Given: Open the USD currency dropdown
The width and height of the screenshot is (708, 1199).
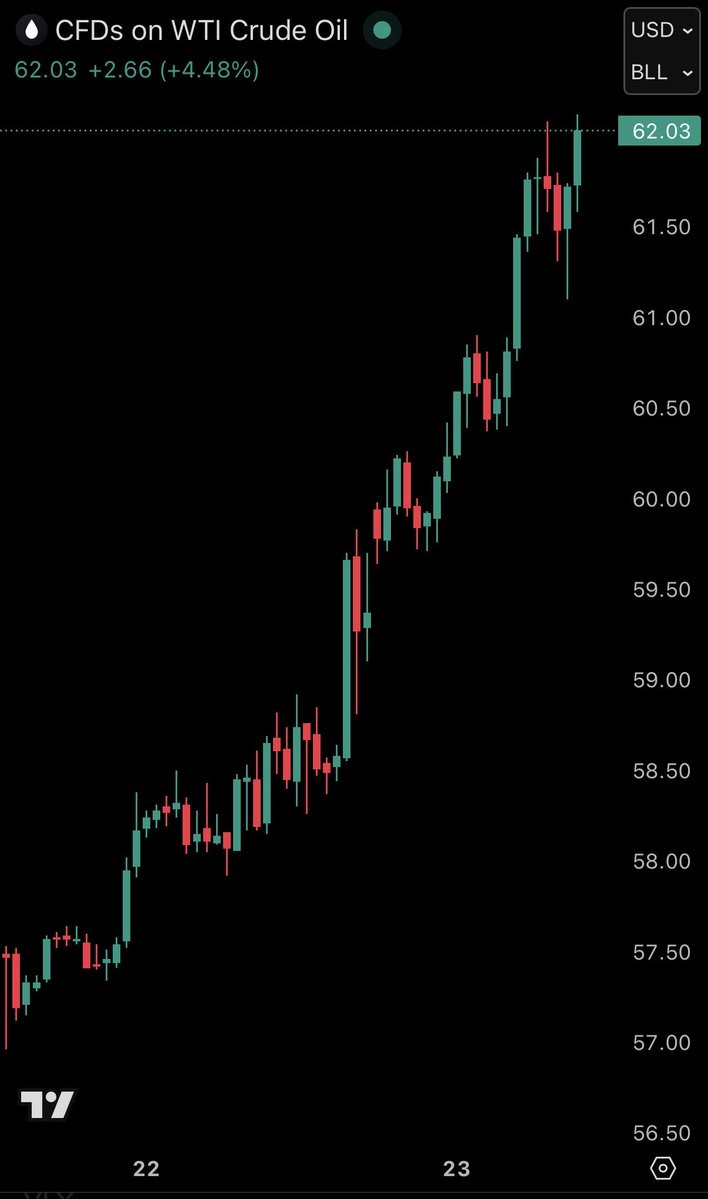Looking at the screenshot, I should coord(661,30).
